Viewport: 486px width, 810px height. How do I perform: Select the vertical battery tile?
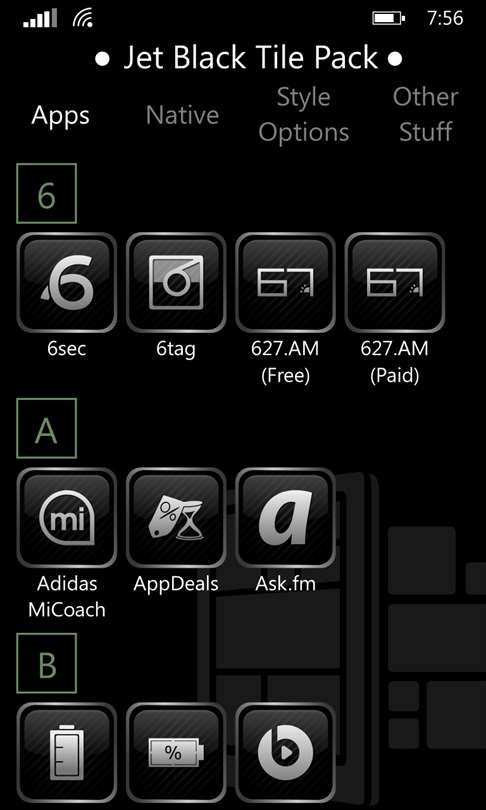[67, 753]
